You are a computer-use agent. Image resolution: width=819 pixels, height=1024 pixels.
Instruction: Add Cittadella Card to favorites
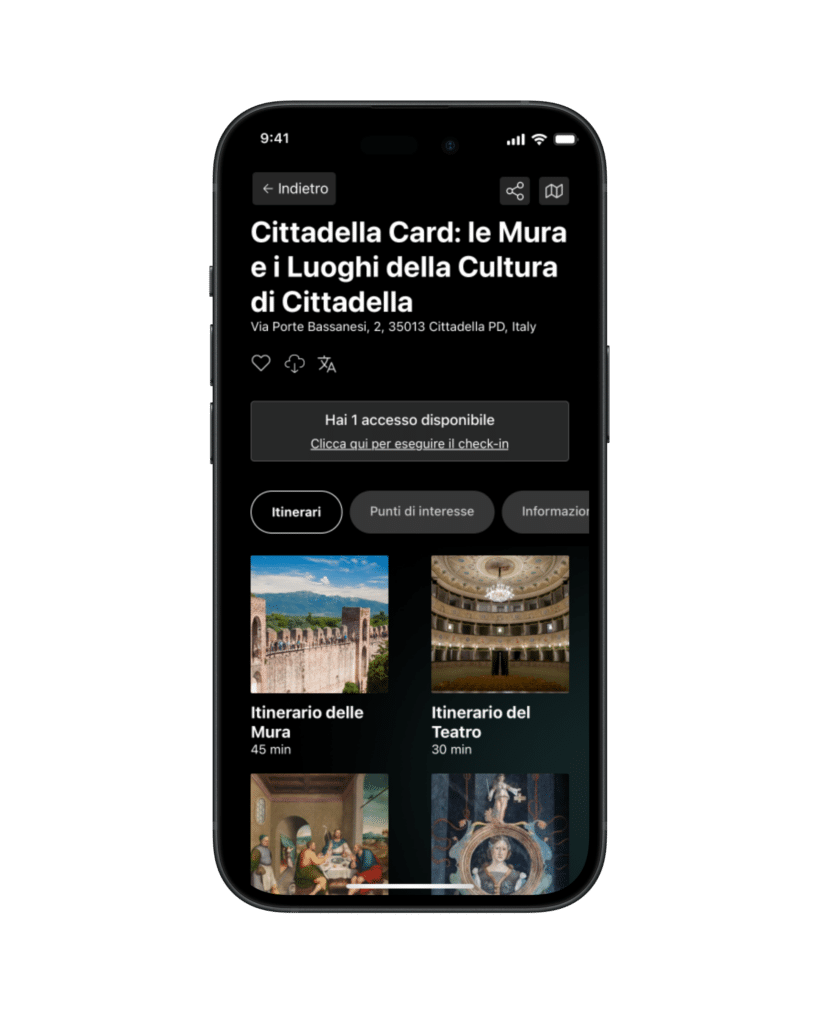(x=261, y=363)
